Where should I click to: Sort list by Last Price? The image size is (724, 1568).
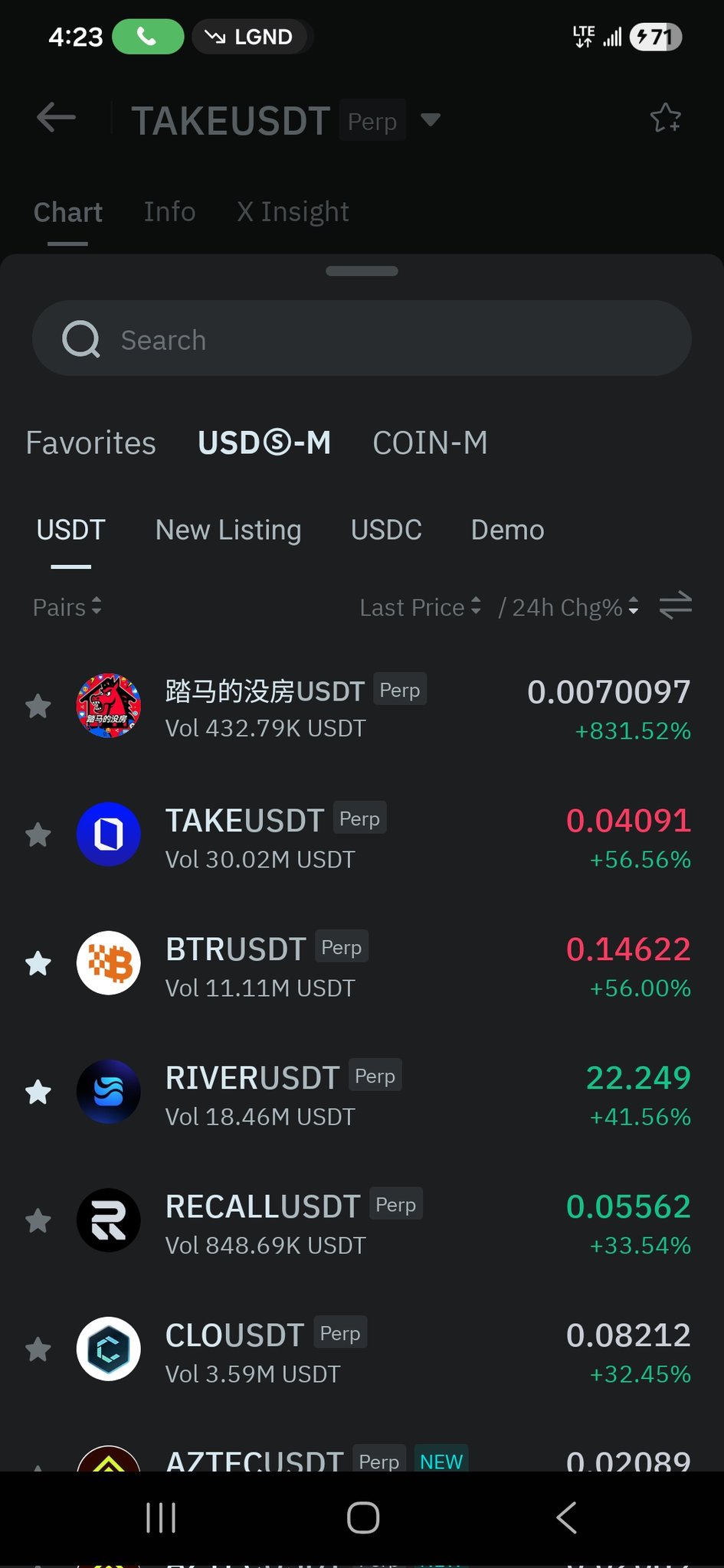click(420, 607)
